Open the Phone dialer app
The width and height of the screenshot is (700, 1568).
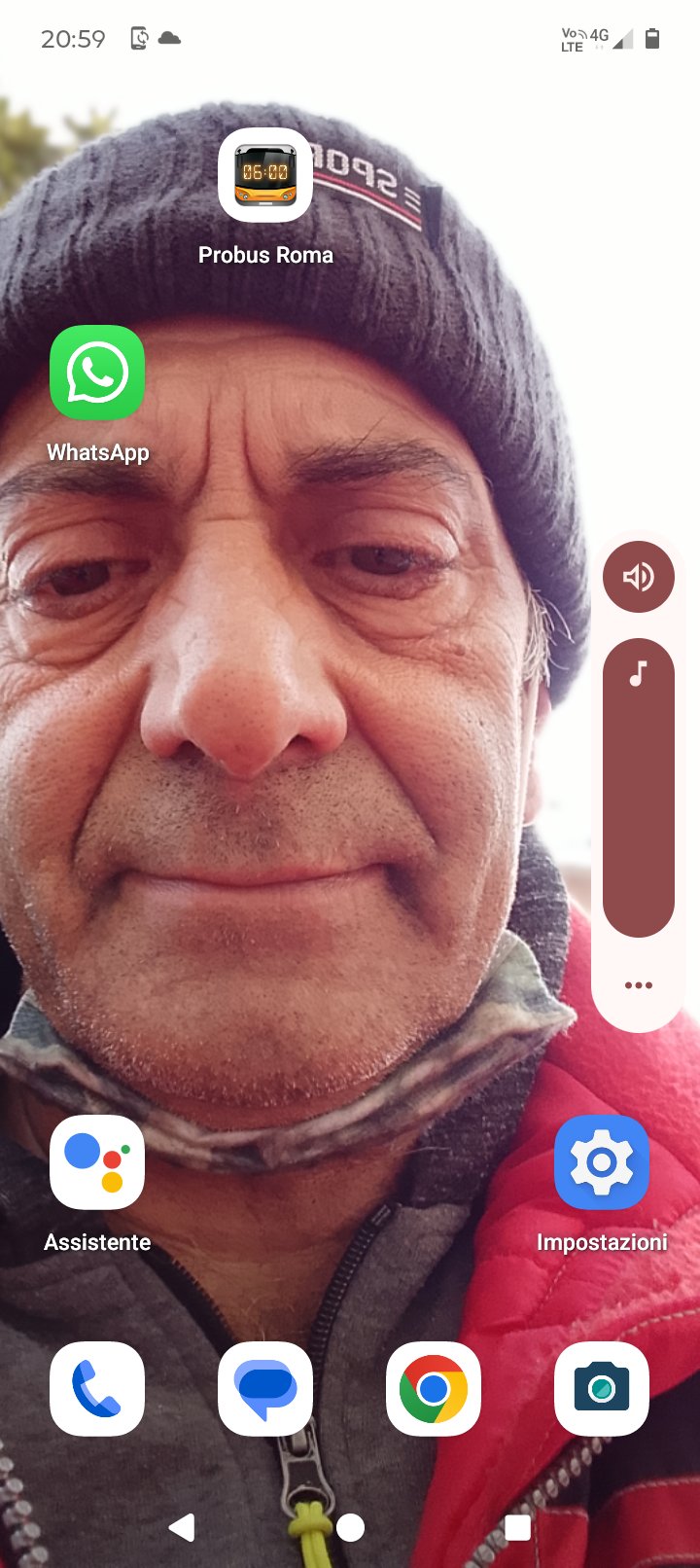pyautogui.click(x=97, y=1389)
